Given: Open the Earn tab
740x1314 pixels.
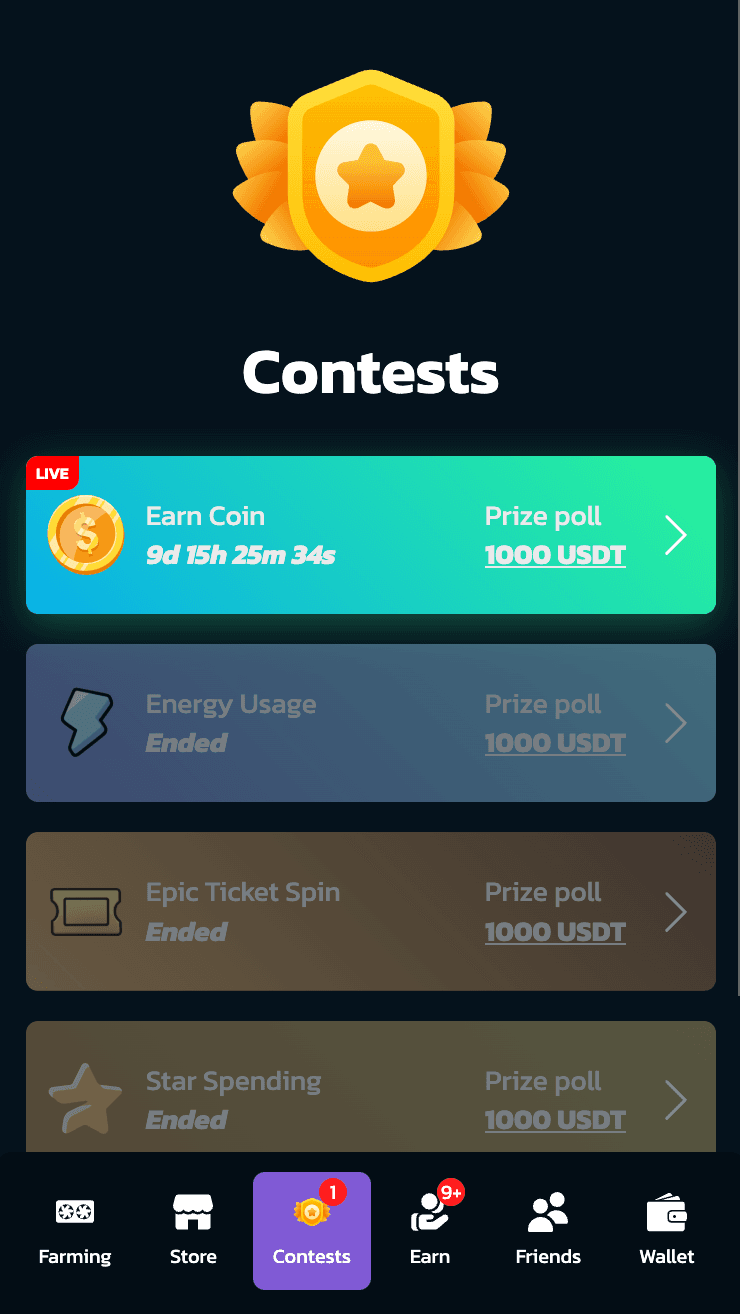Looking at the screenshot, I should coord(430,1231).
